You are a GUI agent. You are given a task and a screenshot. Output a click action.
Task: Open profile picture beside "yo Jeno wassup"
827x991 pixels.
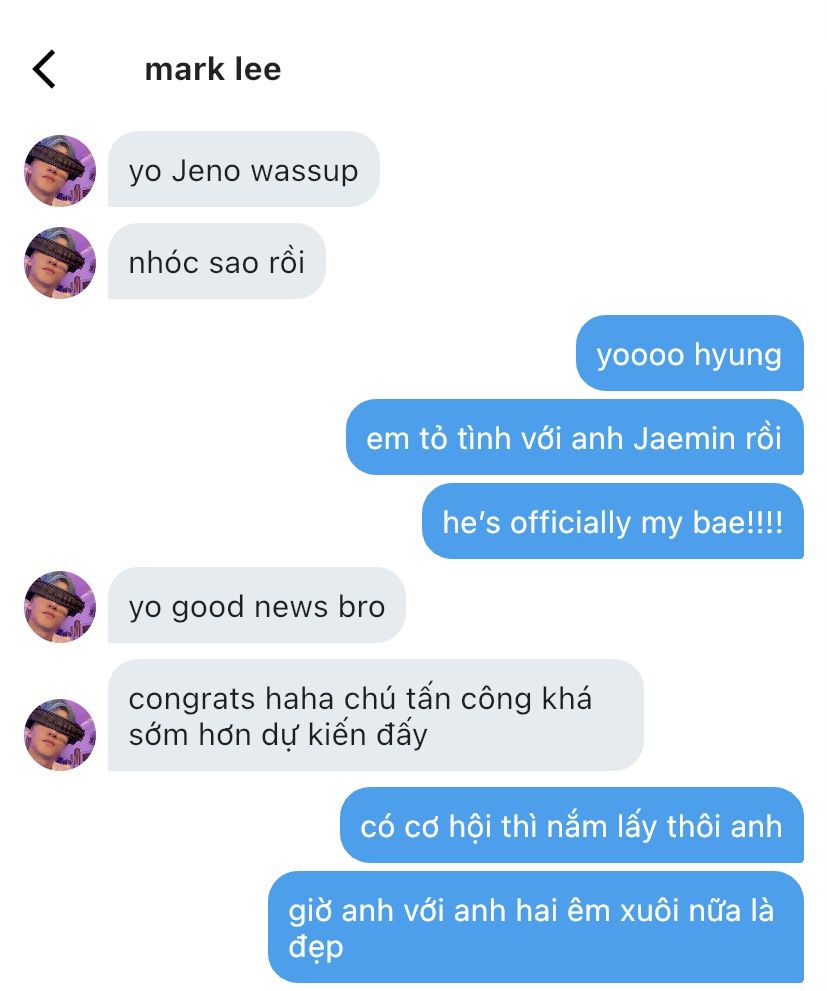tap(60, 171)
